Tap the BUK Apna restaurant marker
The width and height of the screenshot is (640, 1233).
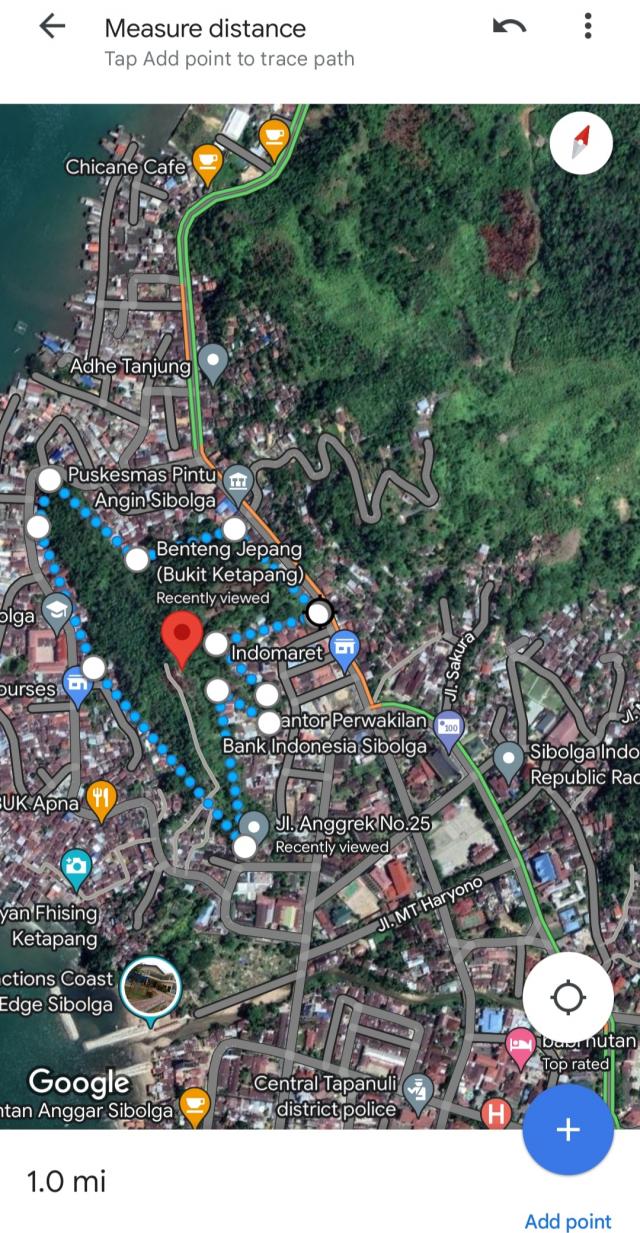(101, 800)
